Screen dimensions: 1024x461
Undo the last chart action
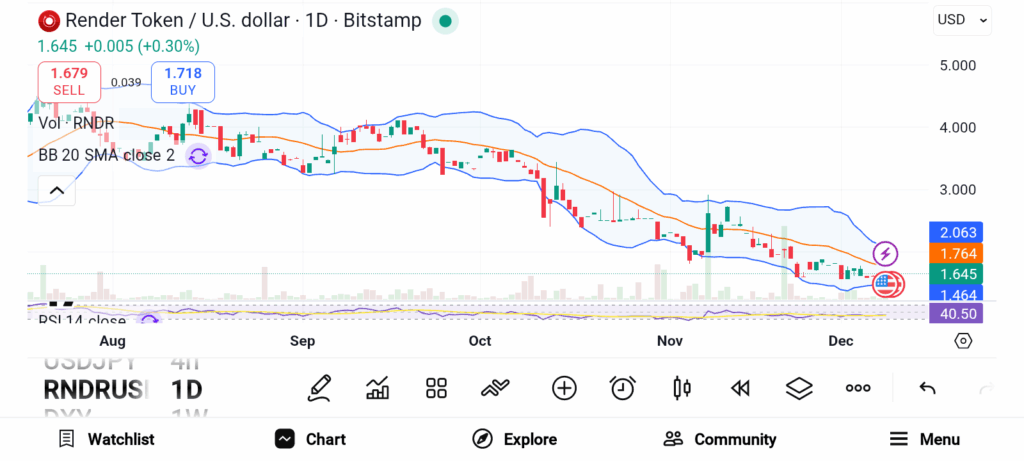927,388
